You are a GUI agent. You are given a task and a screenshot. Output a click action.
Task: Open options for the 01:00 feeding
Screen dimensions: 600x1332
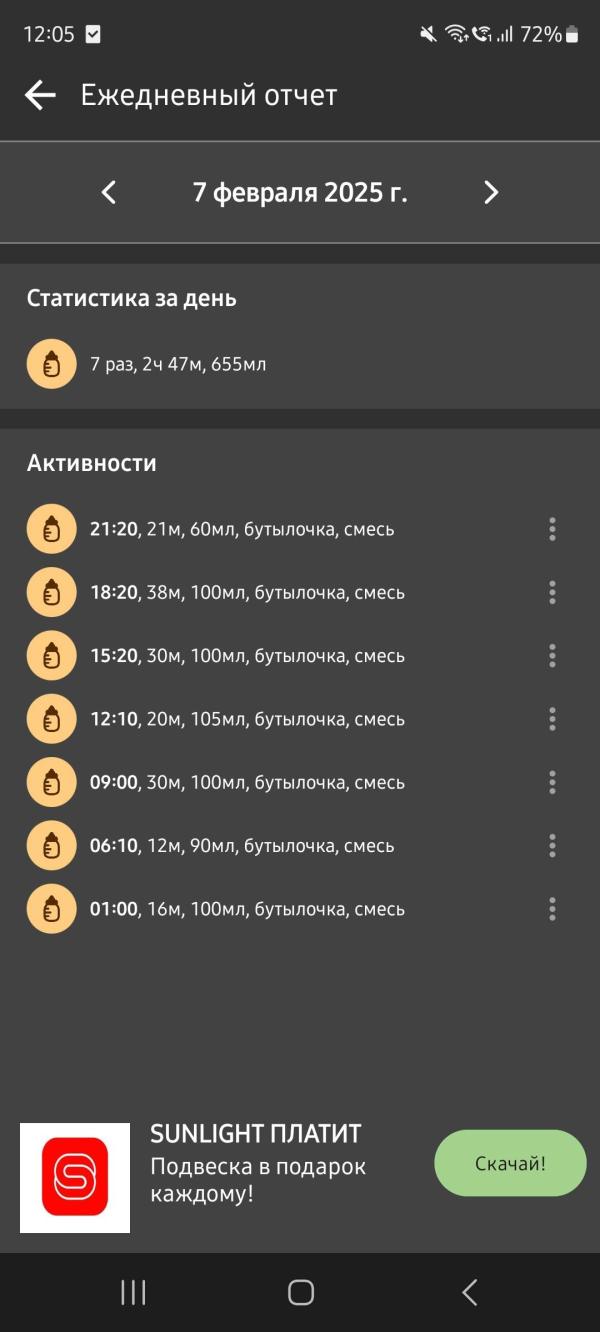point(552,909)
